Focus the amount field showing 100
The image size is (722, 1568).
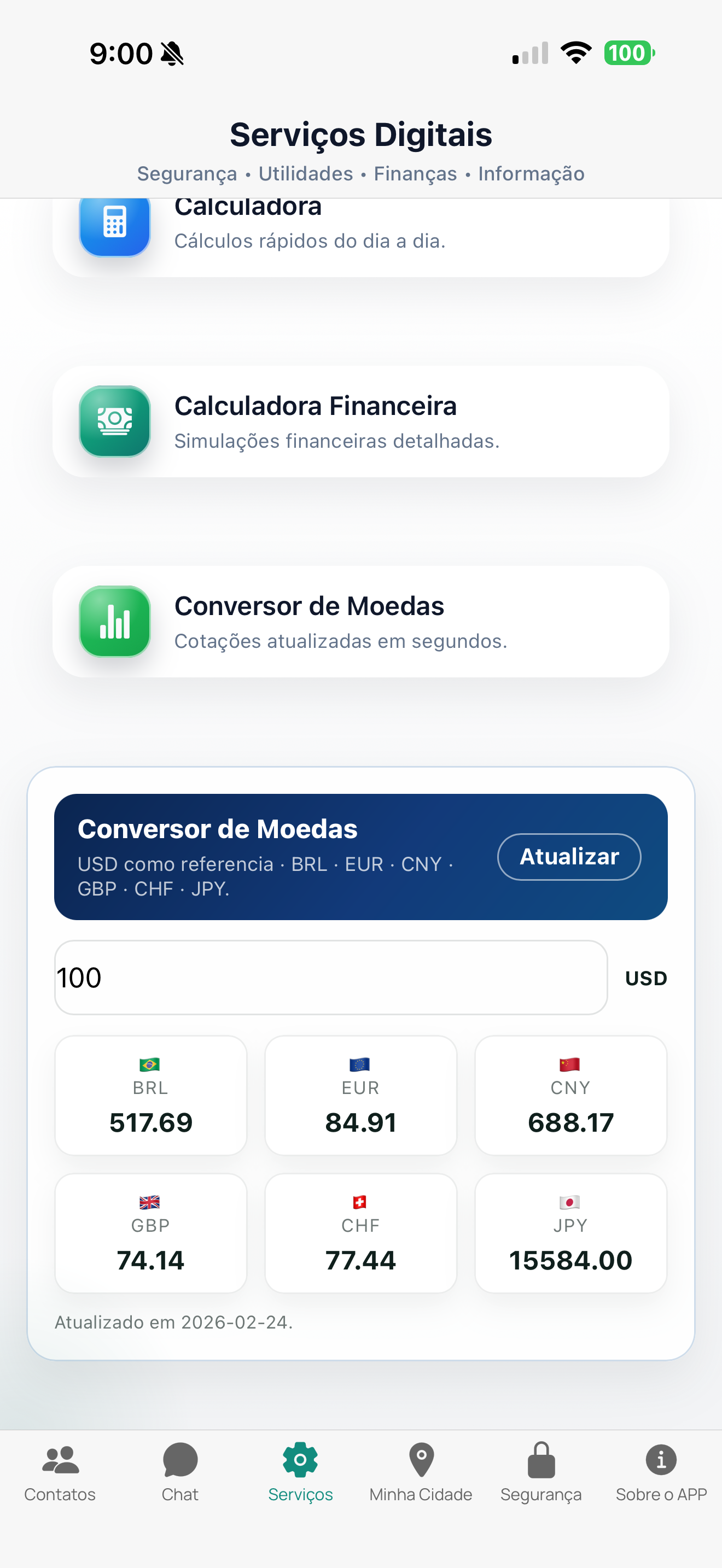coord(329,977)
